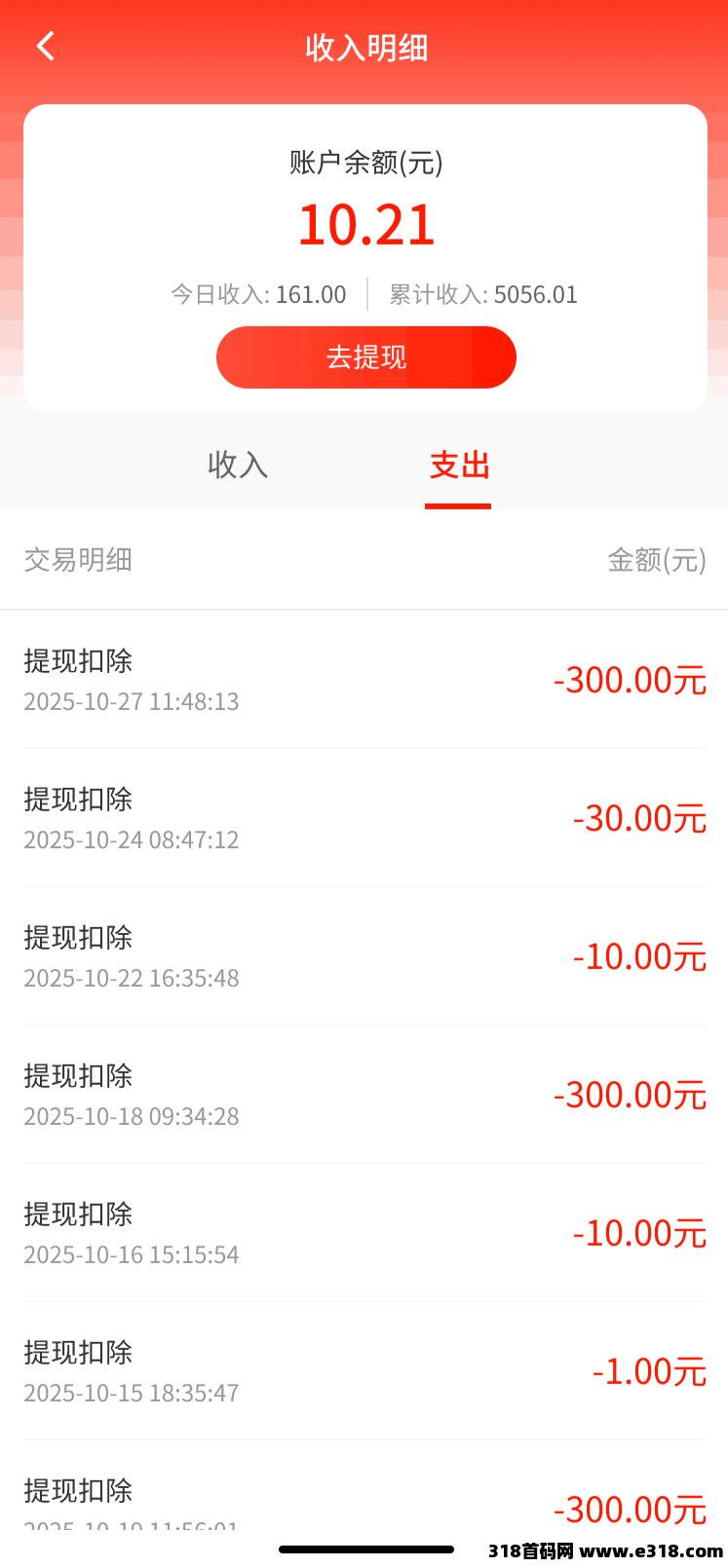728x1568 pixels.
Task: Select the -30.00元 withdrawal from 2025-10-24
Action: pyautogui.click(x=639, y=818)
